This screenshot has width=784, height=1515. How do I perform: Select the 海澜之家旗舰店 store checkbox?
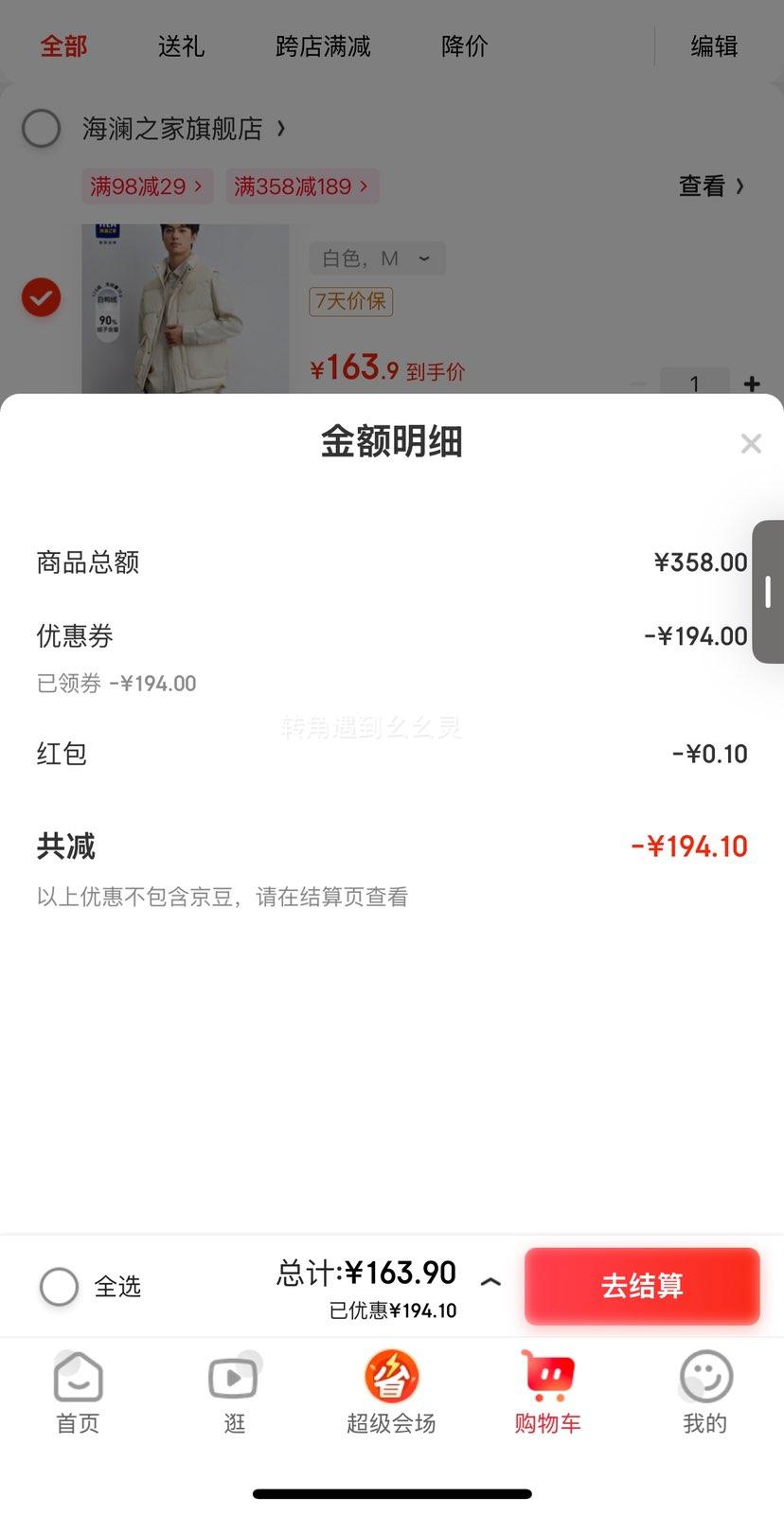pos(41,129)
